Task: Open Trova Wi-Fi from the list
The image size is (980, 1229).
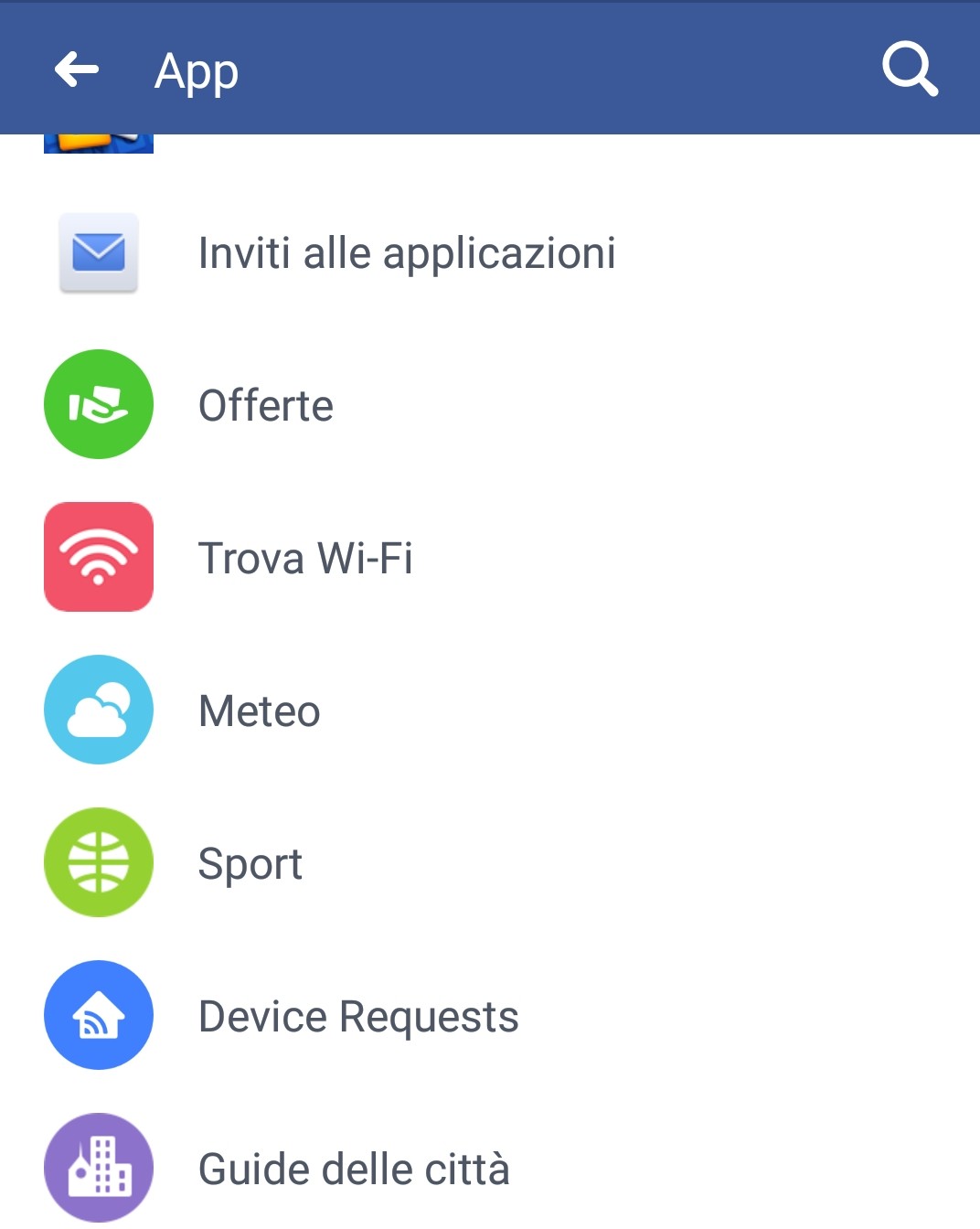Action: coord(306,556)
